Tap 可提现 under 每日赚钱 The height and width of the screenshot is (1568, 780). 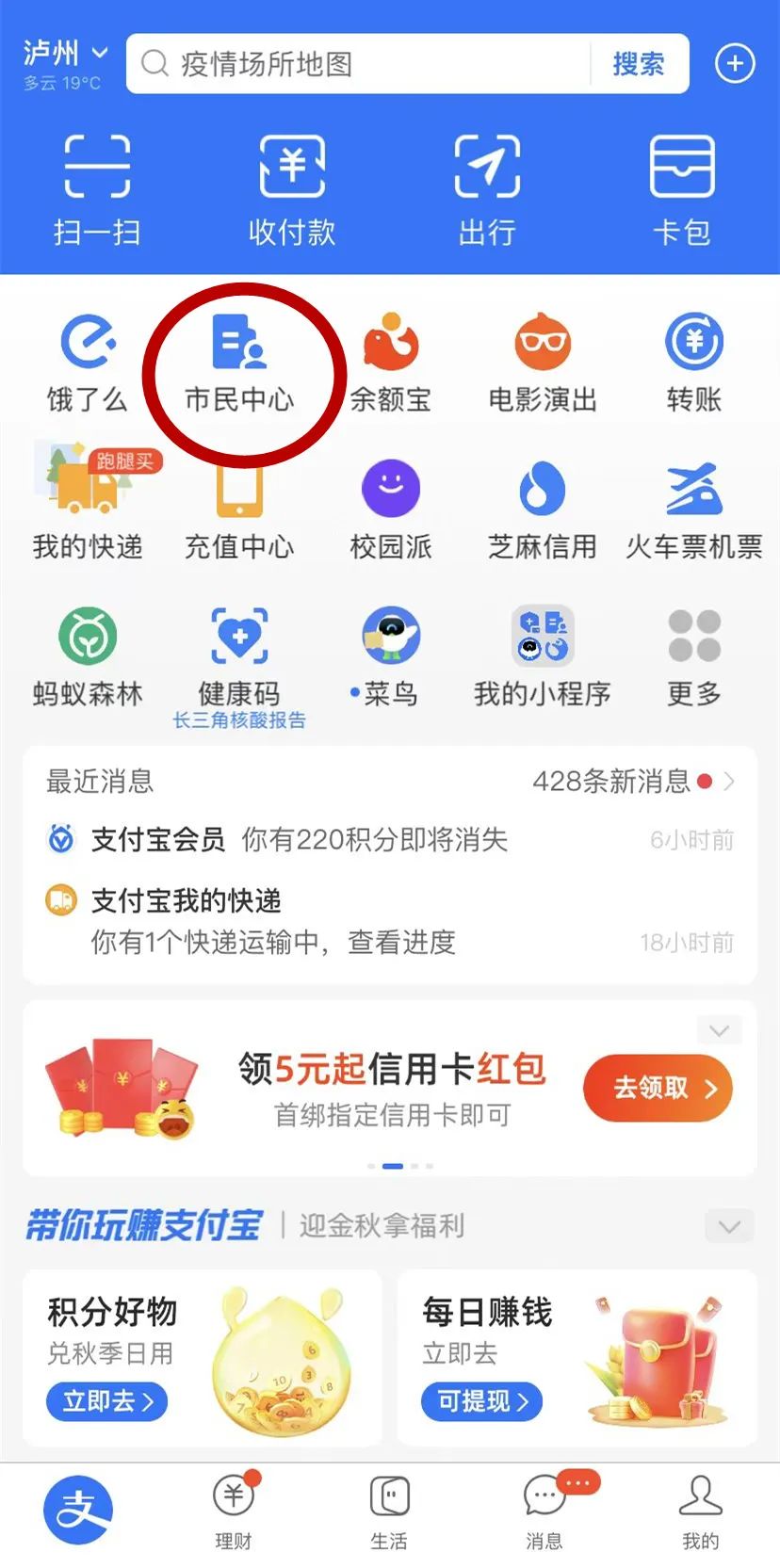pyautogui.click(x=481, y=1401)
